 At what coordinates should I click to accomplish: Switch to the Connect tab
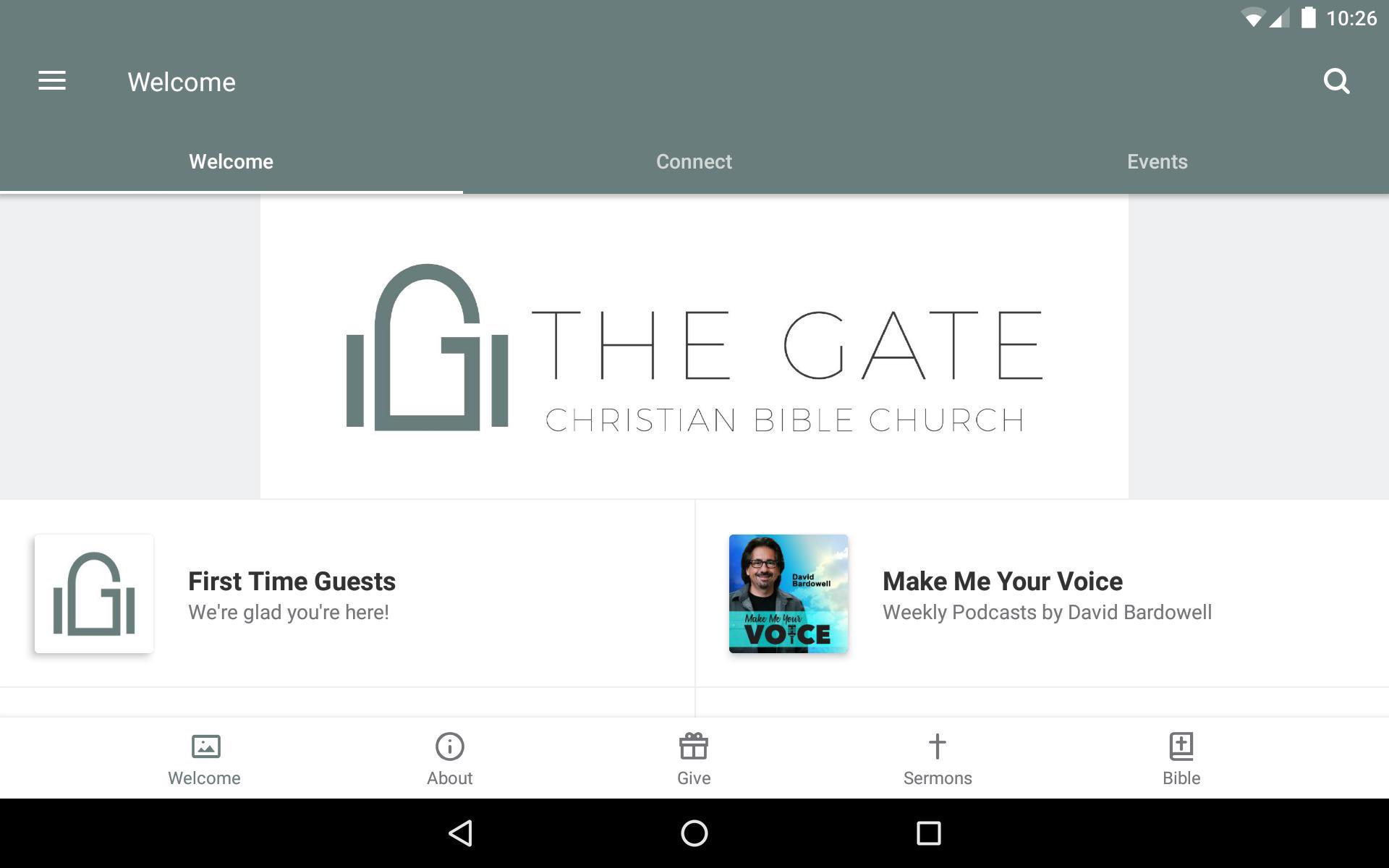(694, 161)
